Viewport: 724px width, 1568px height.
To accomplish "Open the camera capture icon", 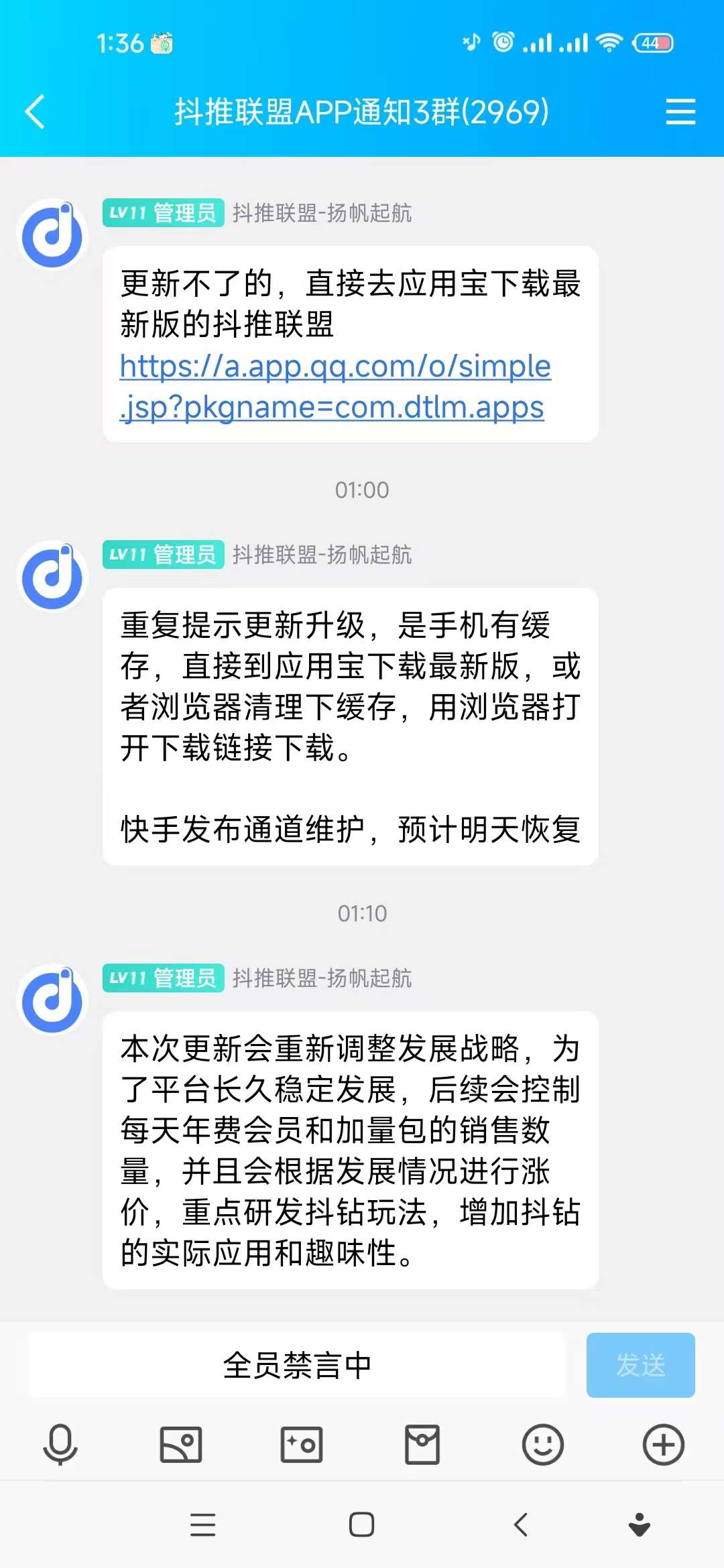I will click(x=302, y=1444).
